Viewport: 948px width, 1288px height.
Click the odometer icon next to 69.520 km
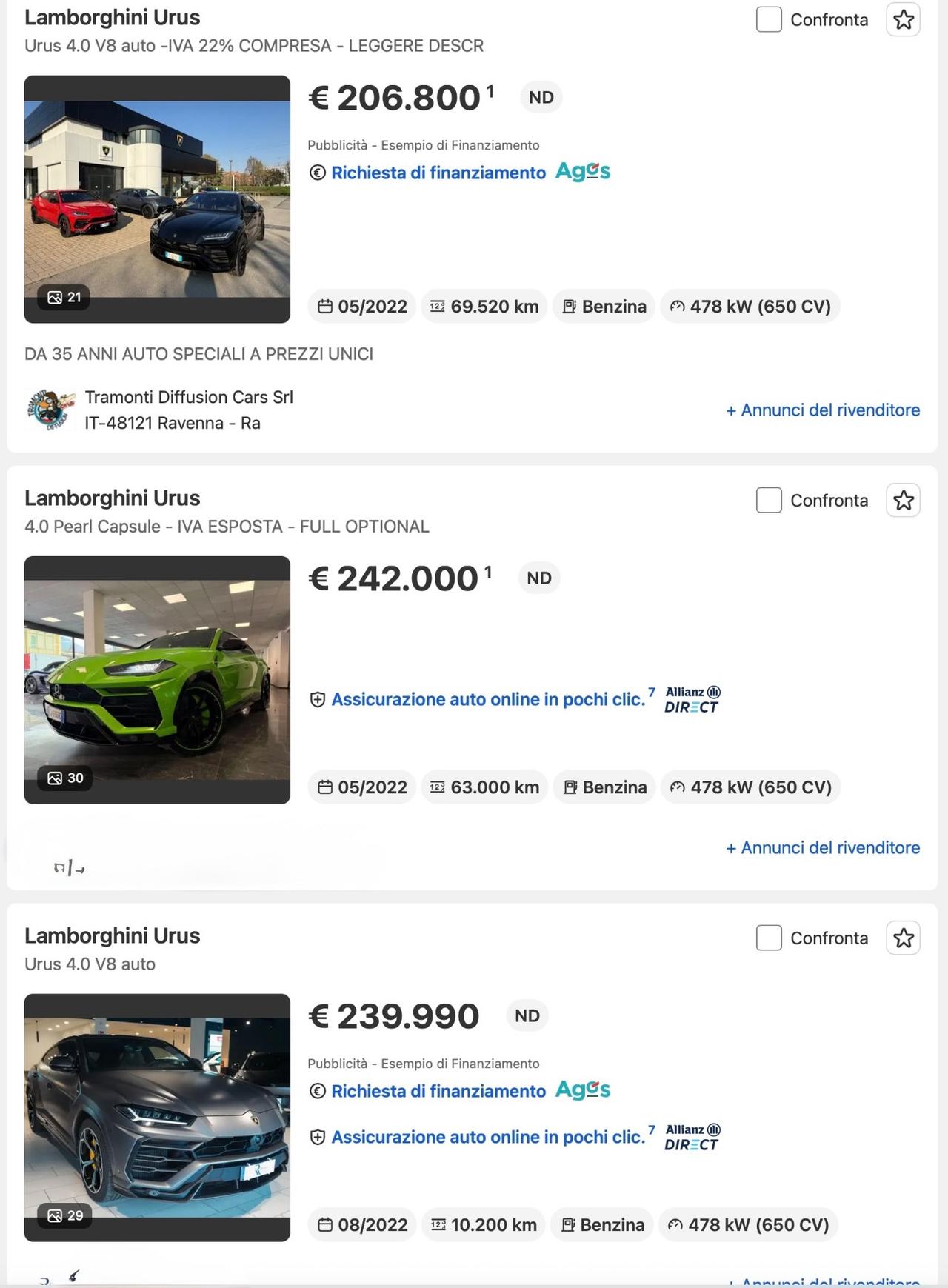click(439, 306)
